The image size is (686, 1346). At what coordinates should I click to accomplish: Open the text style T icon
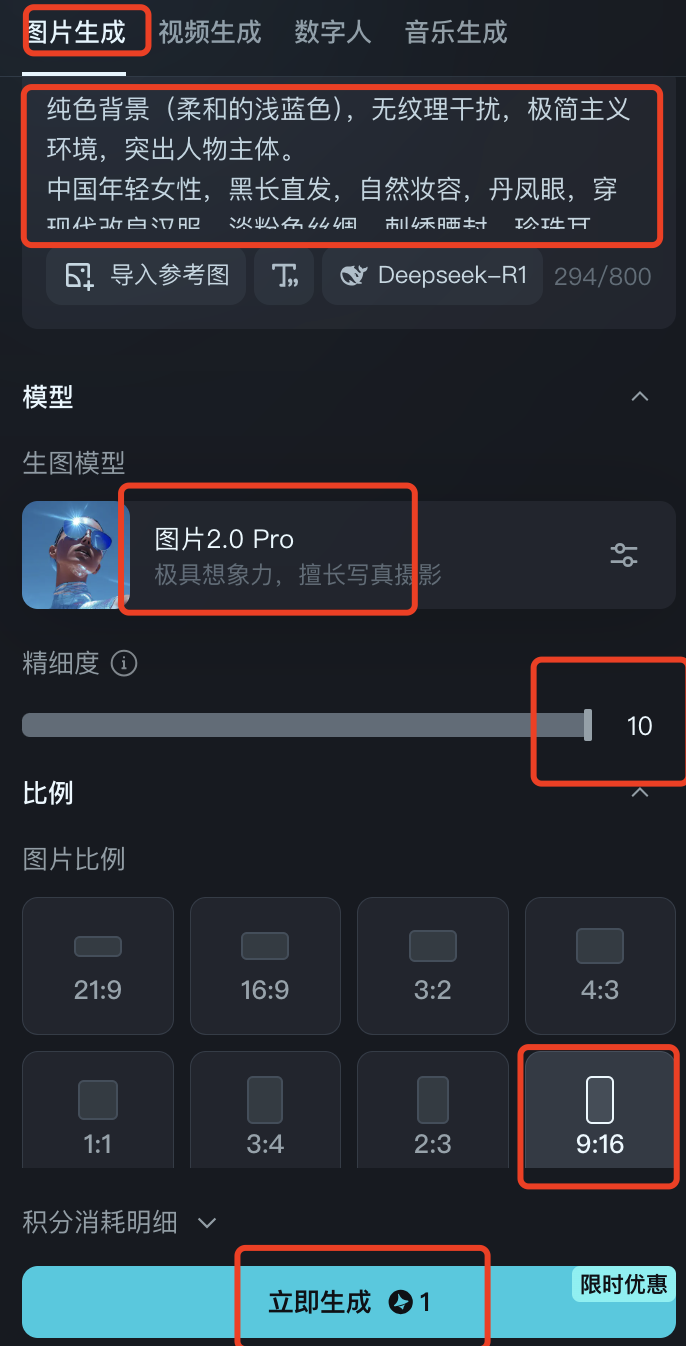284,276
